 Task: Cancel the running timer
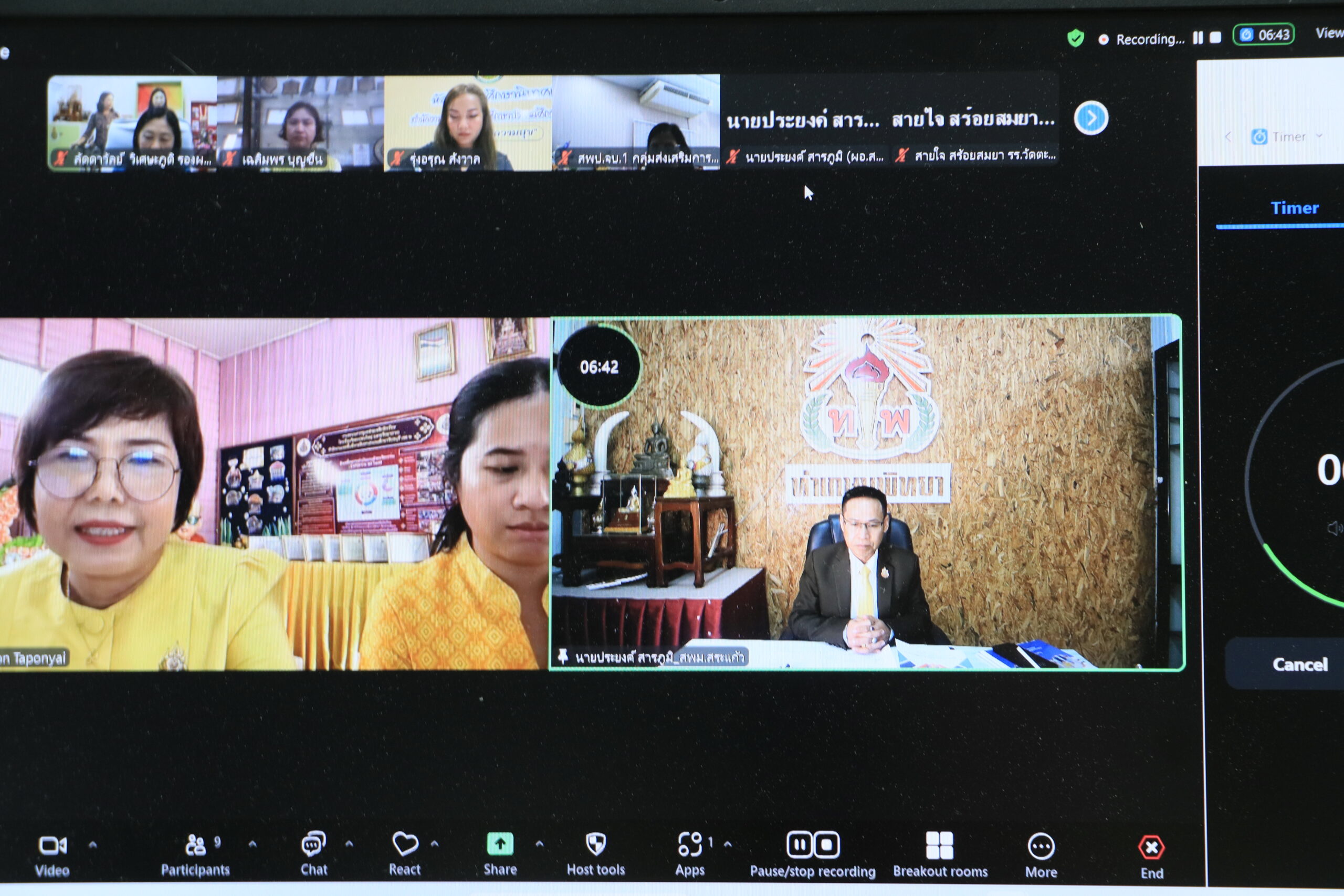tap(1299, 664)
